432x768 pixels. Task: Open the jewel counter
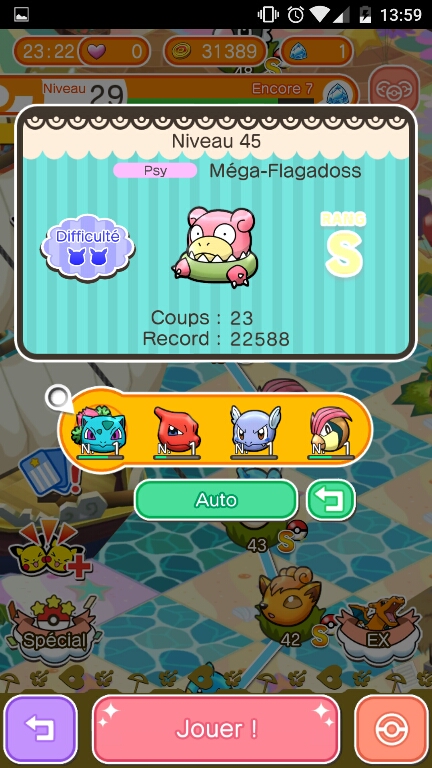(x=316, y=51)
